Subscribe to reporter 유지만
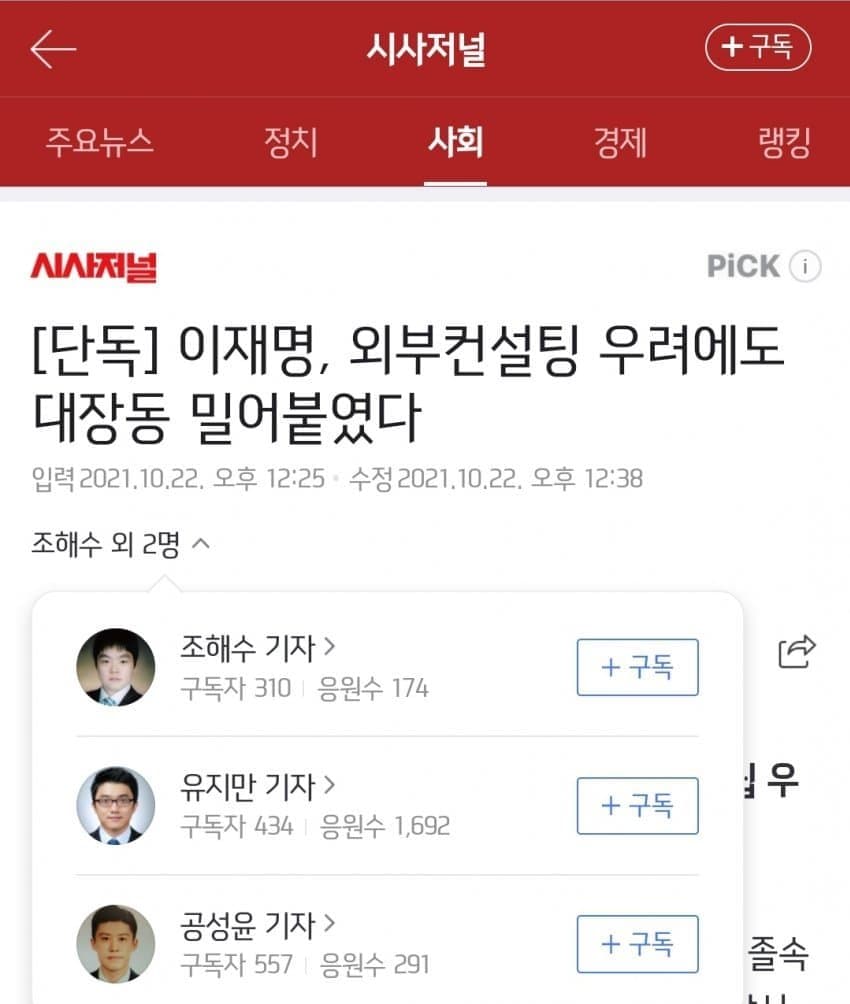Viewport: 850px width, 1004px height. (637, 805)
